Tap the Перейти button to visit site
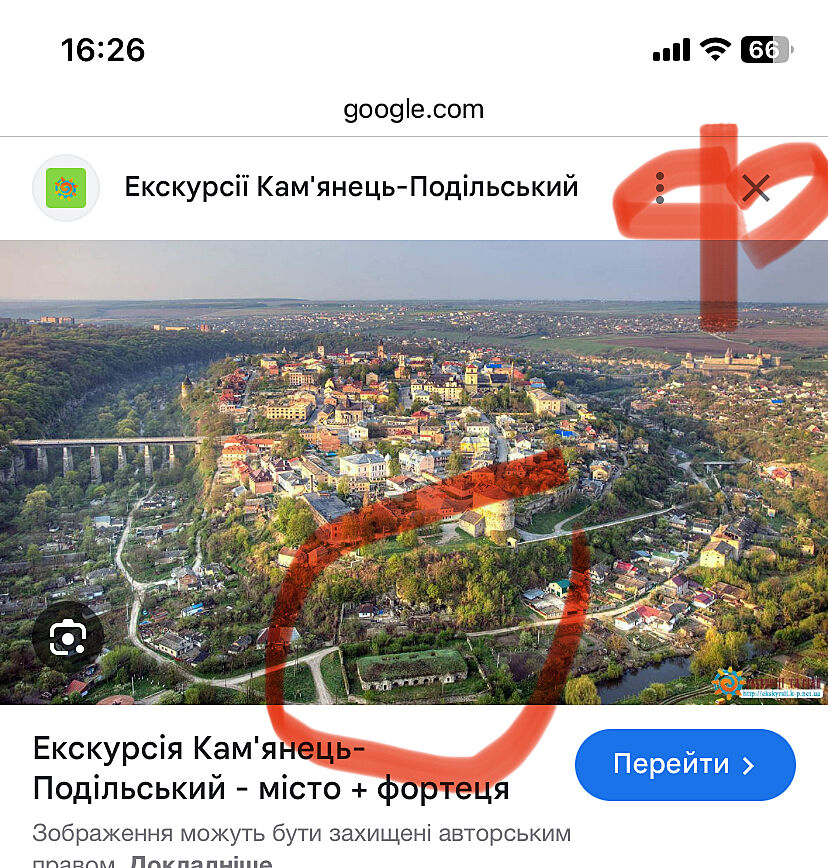Viewport: 828px width, 868px height. (685, 765)
